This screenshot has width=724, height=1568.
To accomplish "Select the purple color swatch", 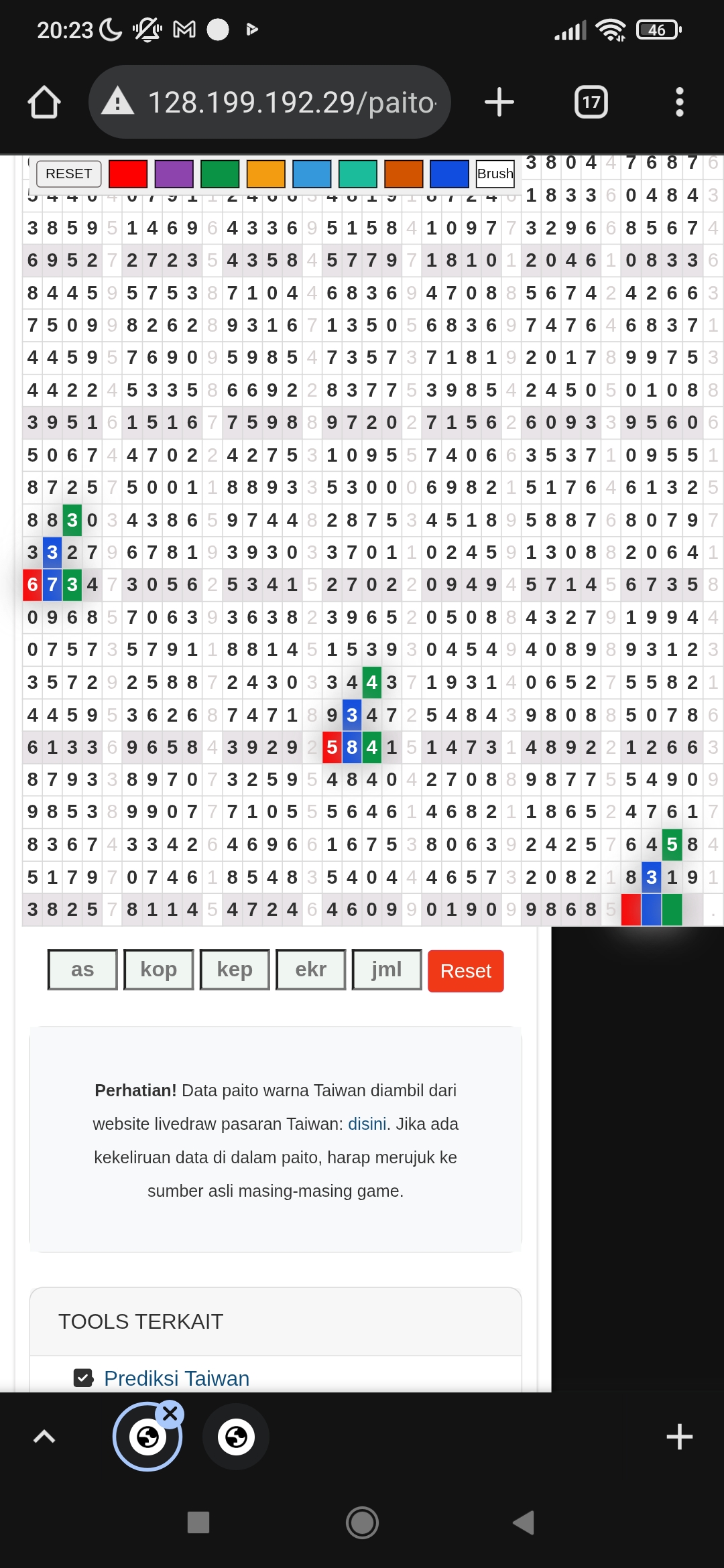I will [x=174, y=174].
